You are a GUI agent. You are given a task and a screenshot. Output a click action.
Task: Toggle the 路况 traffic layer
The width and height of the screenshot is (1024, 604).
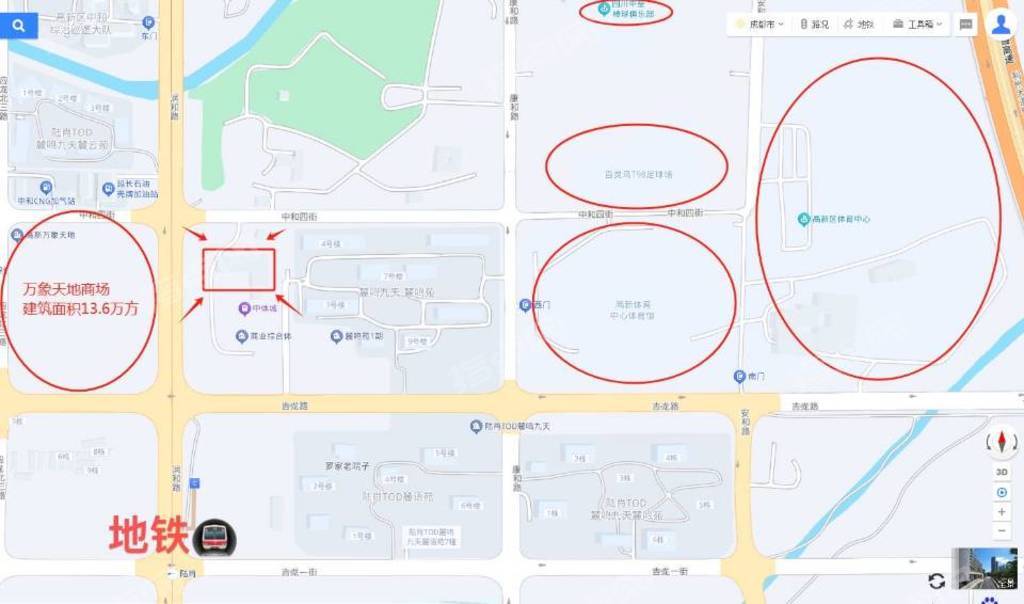[x=814, y=24]
